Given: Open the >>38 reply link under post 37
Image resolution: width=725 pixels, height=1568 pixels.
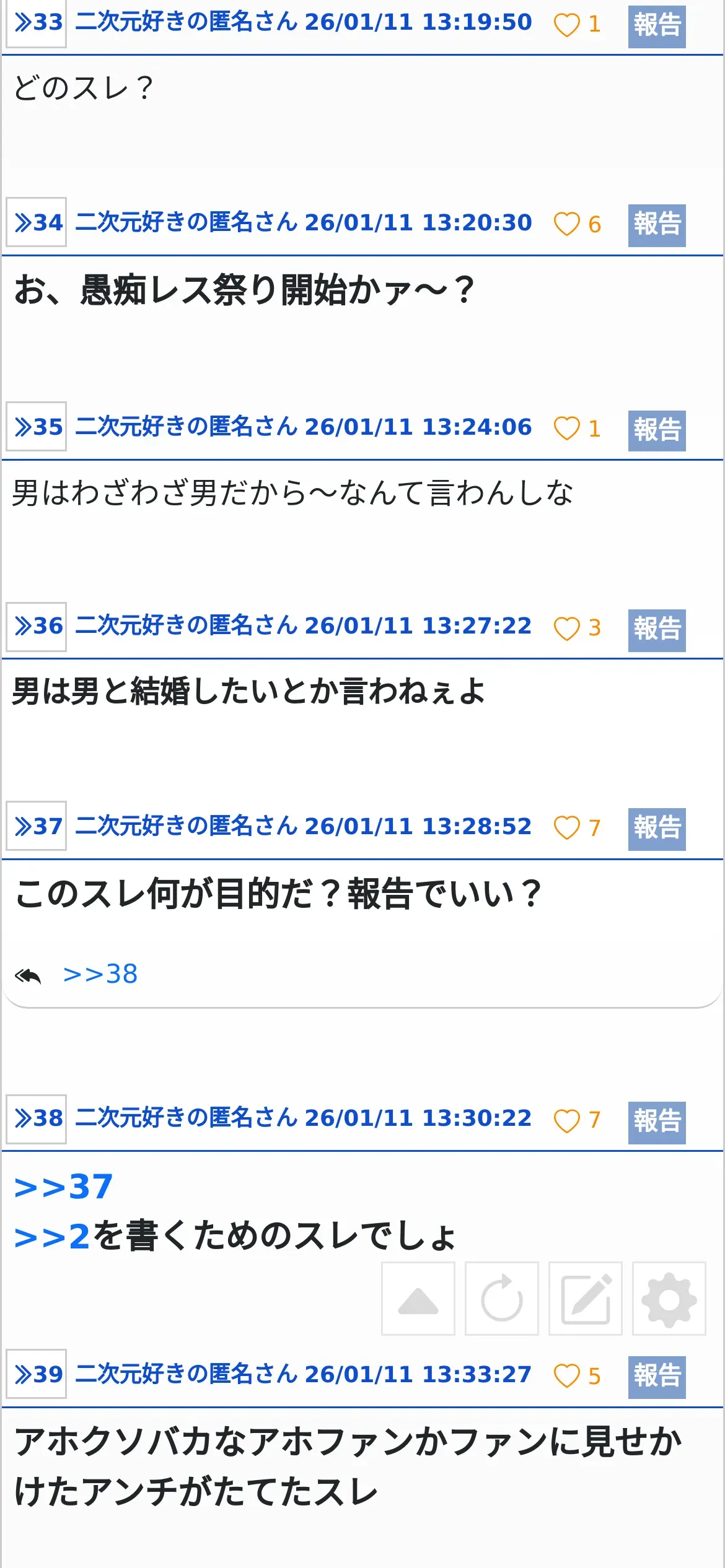Looking at the screenshot, I should [x=100, y=974].
